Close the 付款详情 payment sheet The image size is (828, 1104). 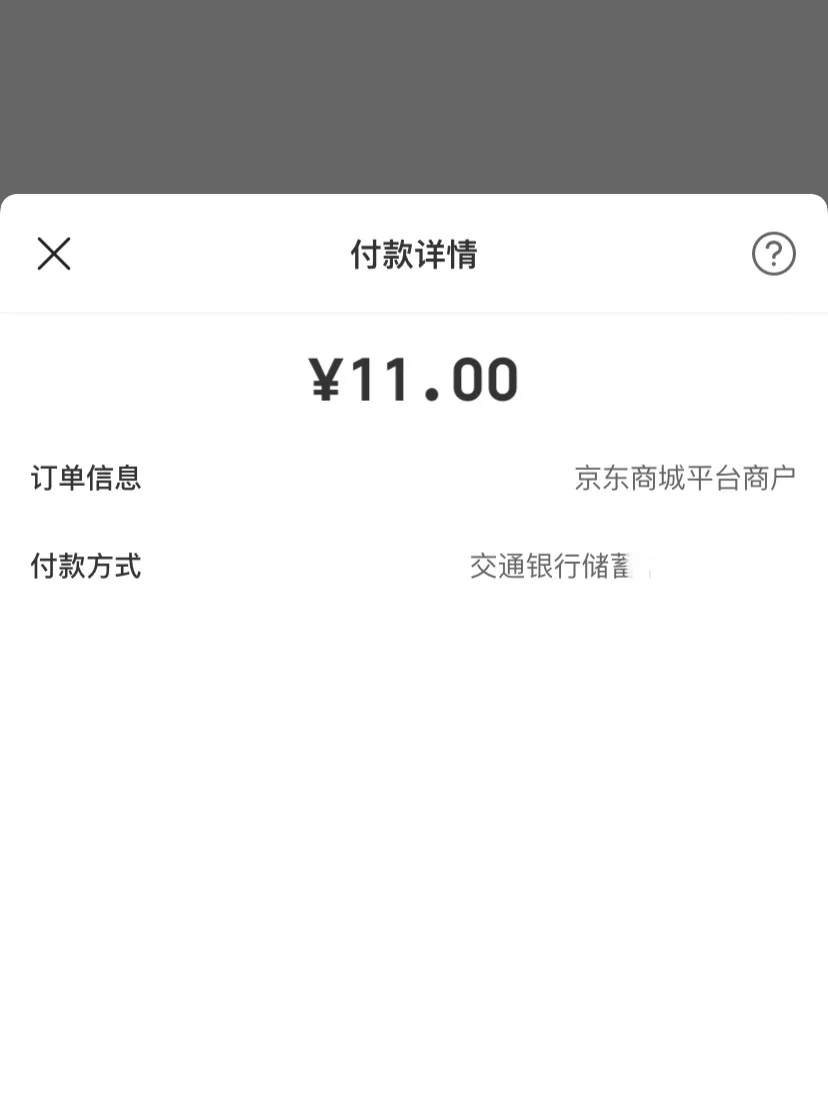(x=54, y=254)
